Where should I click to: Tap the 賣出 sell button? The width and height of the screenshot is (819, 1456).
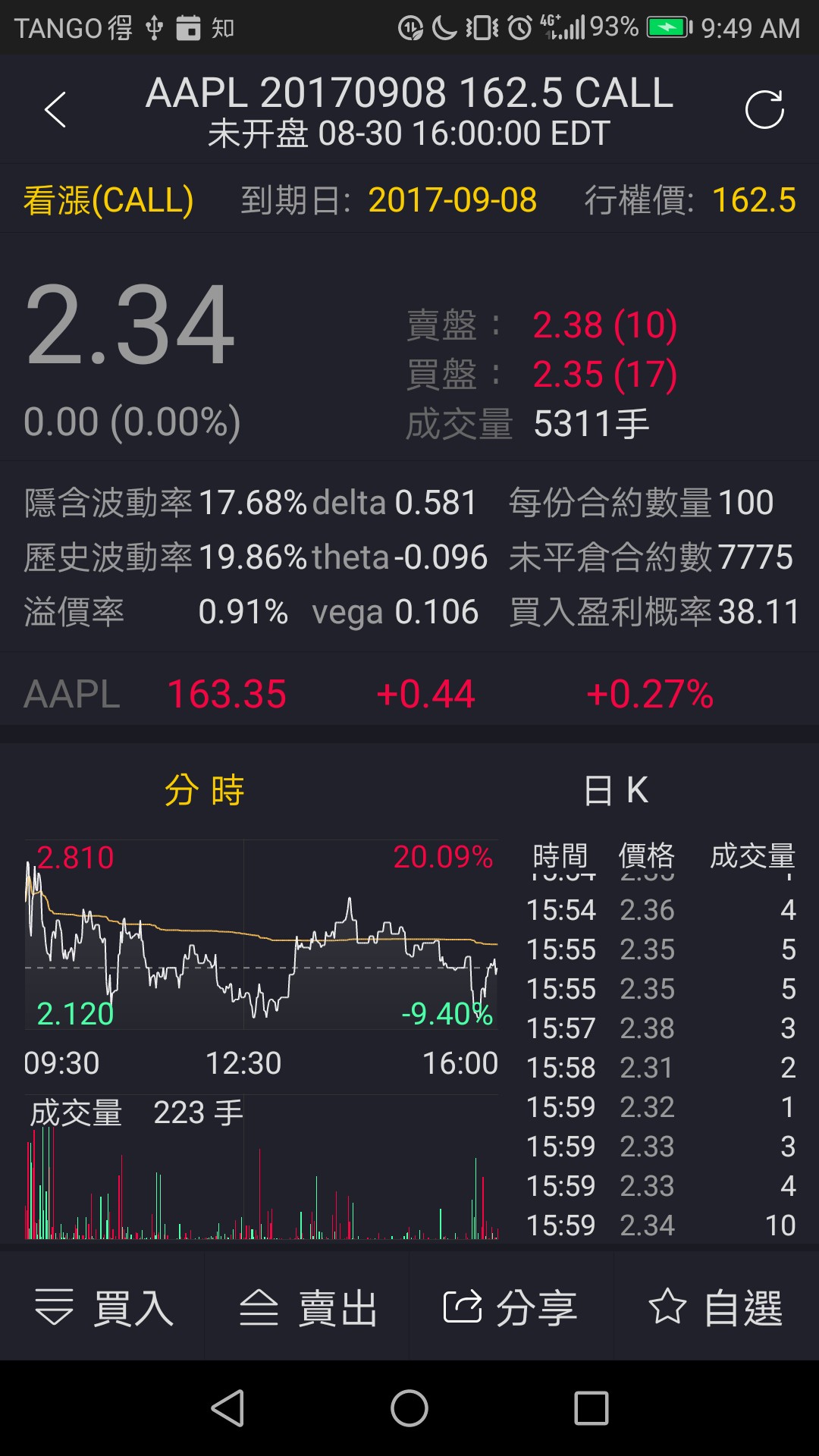point(307,1307)
